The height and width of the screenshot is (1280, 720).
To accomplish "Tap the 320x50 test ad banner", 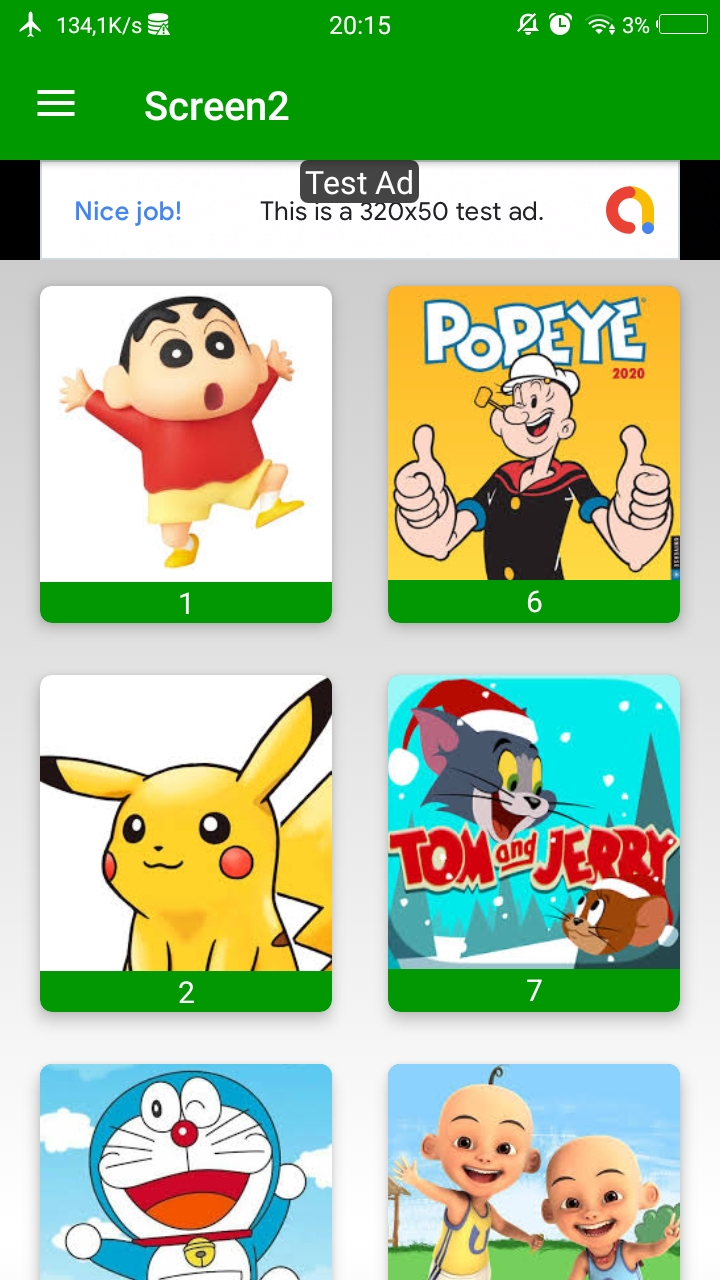I will click(360, 211).
